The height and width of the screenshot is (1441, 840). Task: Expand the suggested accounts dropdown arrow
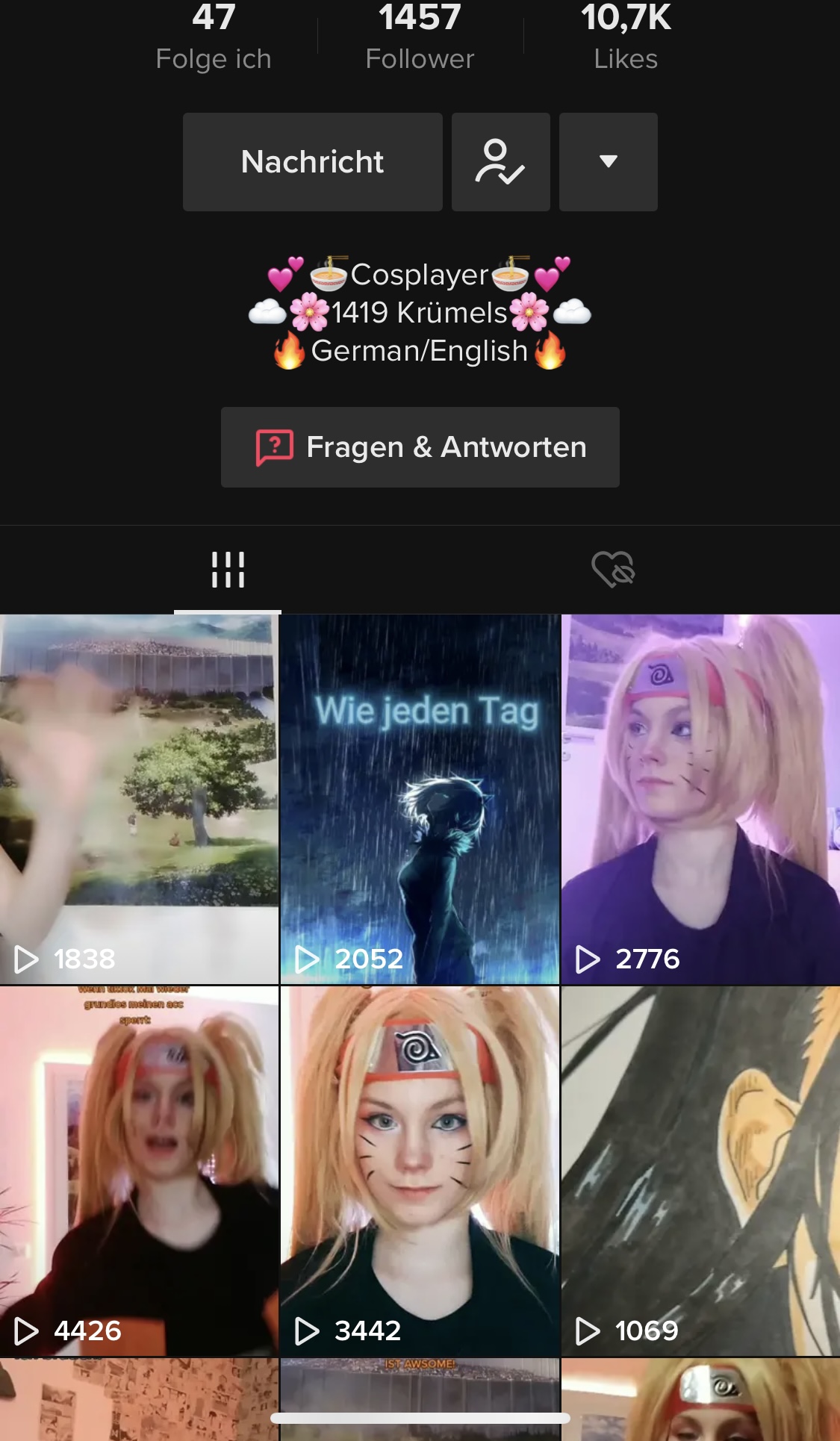[x=608, y=162]
